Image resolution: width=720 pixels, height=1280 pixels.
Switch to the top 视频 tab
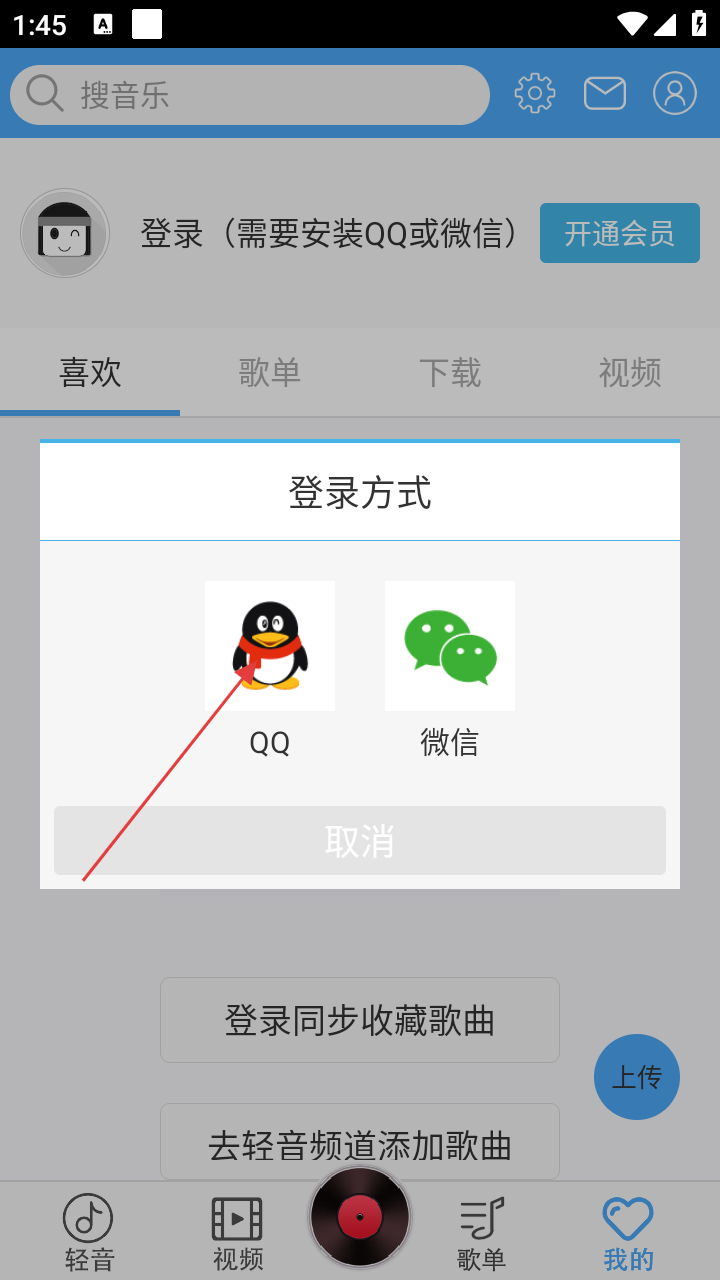[630, 373]
